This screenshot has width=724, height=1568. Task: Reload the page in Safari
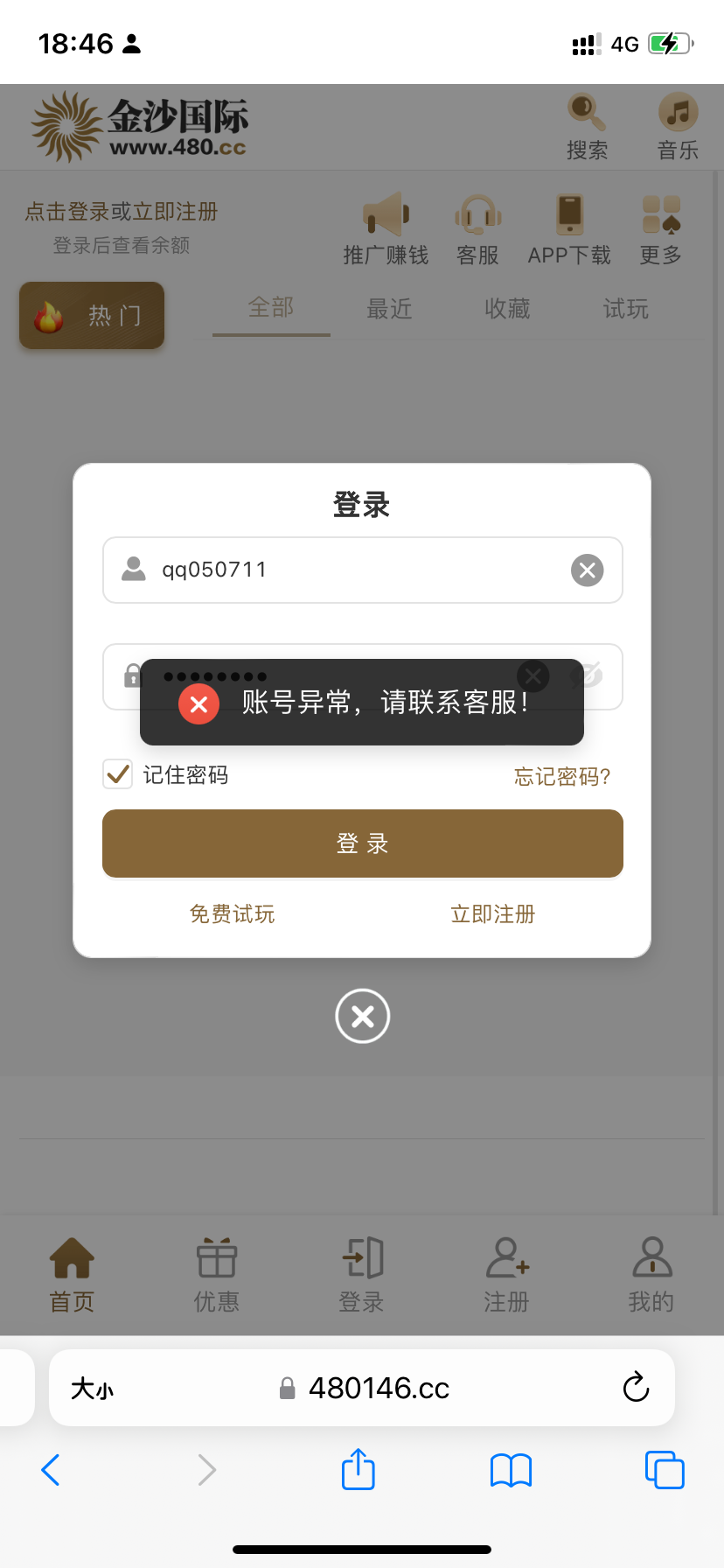point(636,1388)
